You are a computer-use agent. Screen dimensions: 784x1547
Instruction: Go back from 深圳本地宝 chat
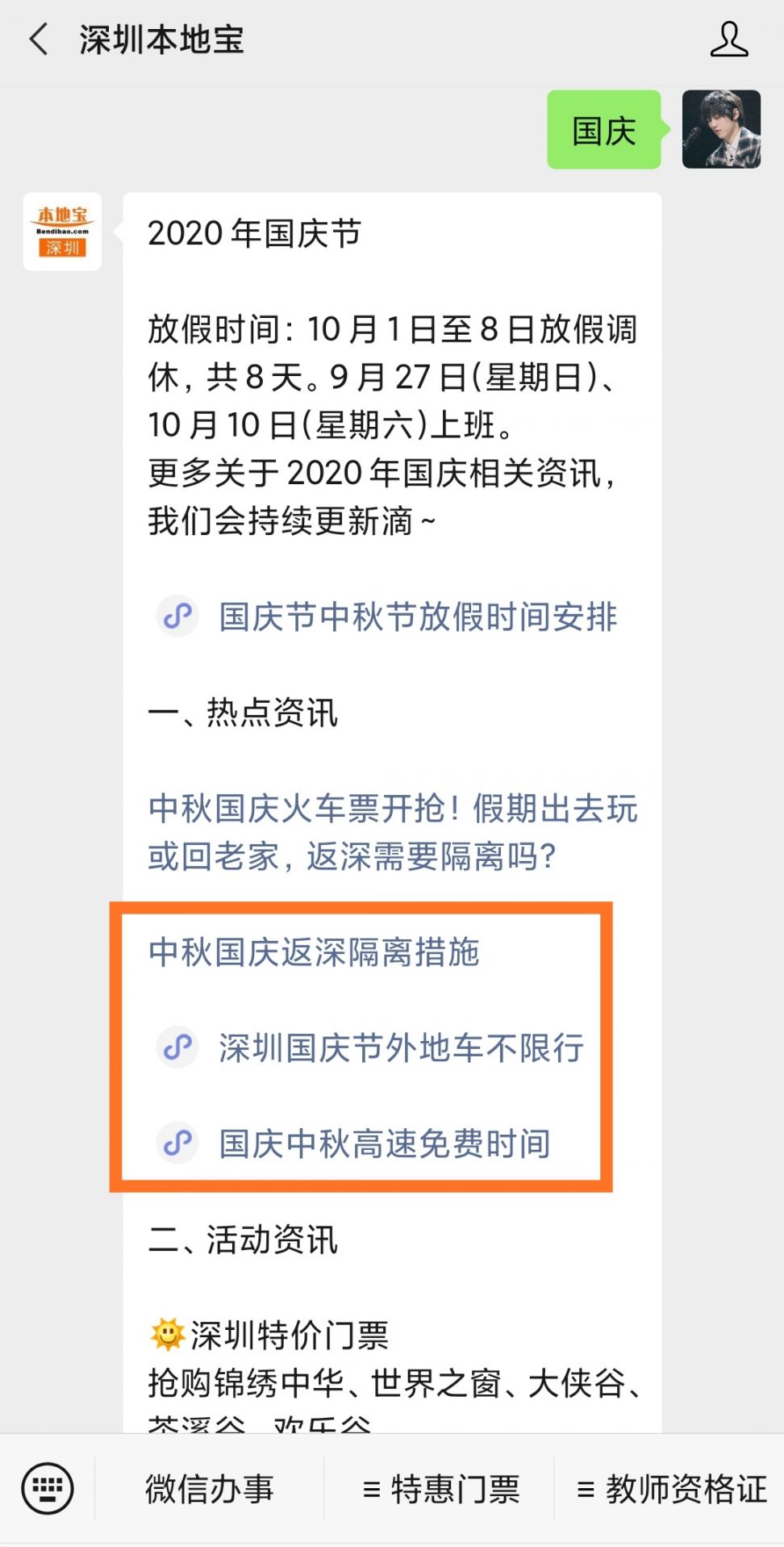pos(39,40)
